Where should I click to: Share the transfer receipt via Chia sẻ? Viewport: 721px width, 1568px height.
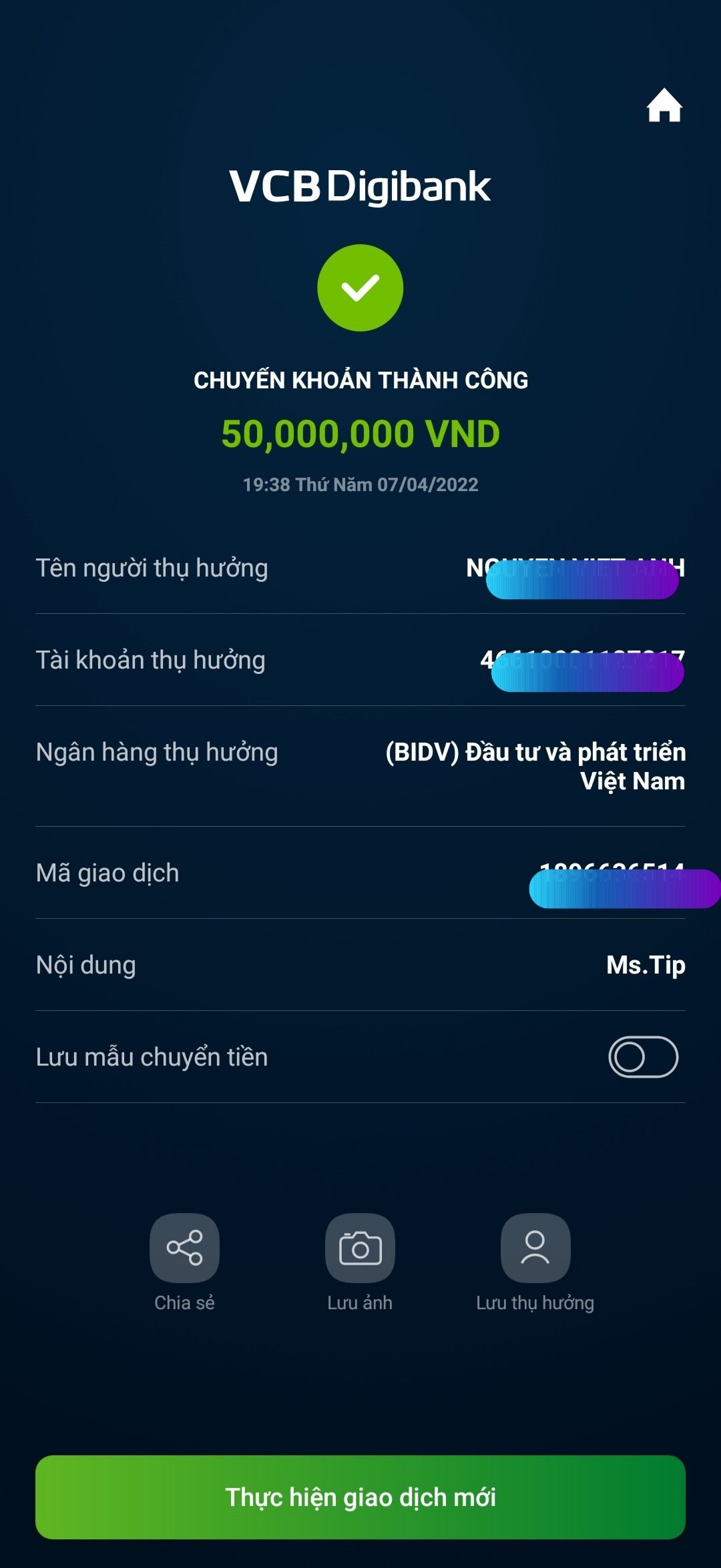184,1248
